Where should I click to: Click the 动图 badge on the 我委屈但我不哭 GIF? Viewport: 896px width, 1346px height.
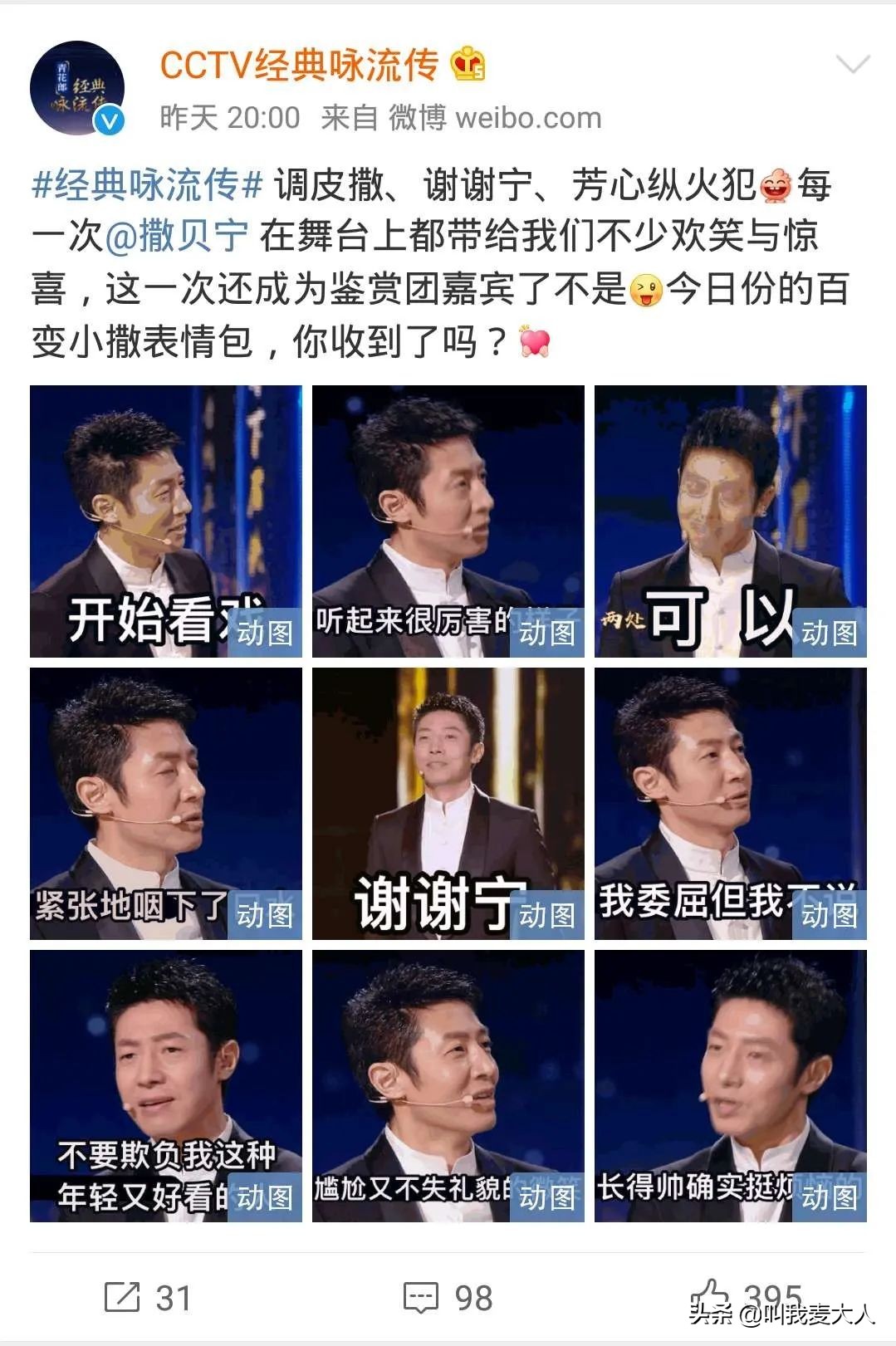click(x=830, y=917)
